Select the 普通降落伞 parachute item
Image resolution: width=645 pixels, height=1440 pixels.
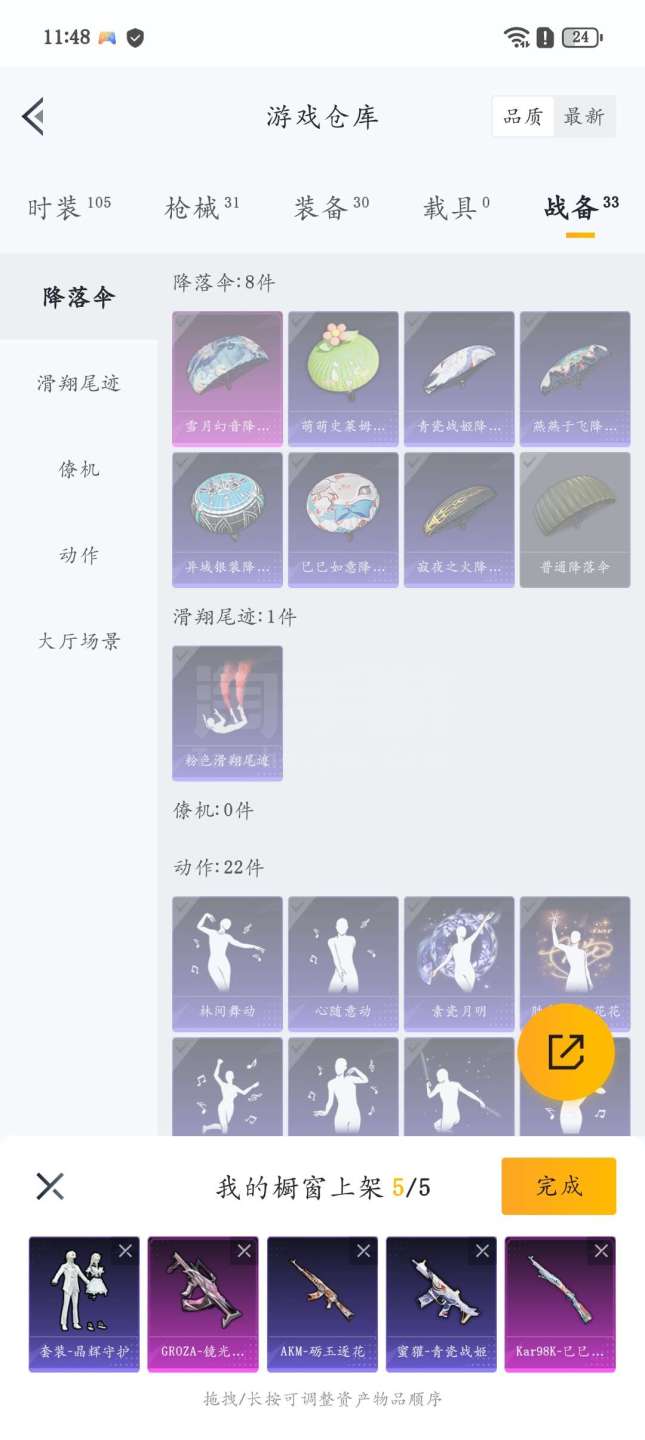pyautogui.click(x=575, y=519)
